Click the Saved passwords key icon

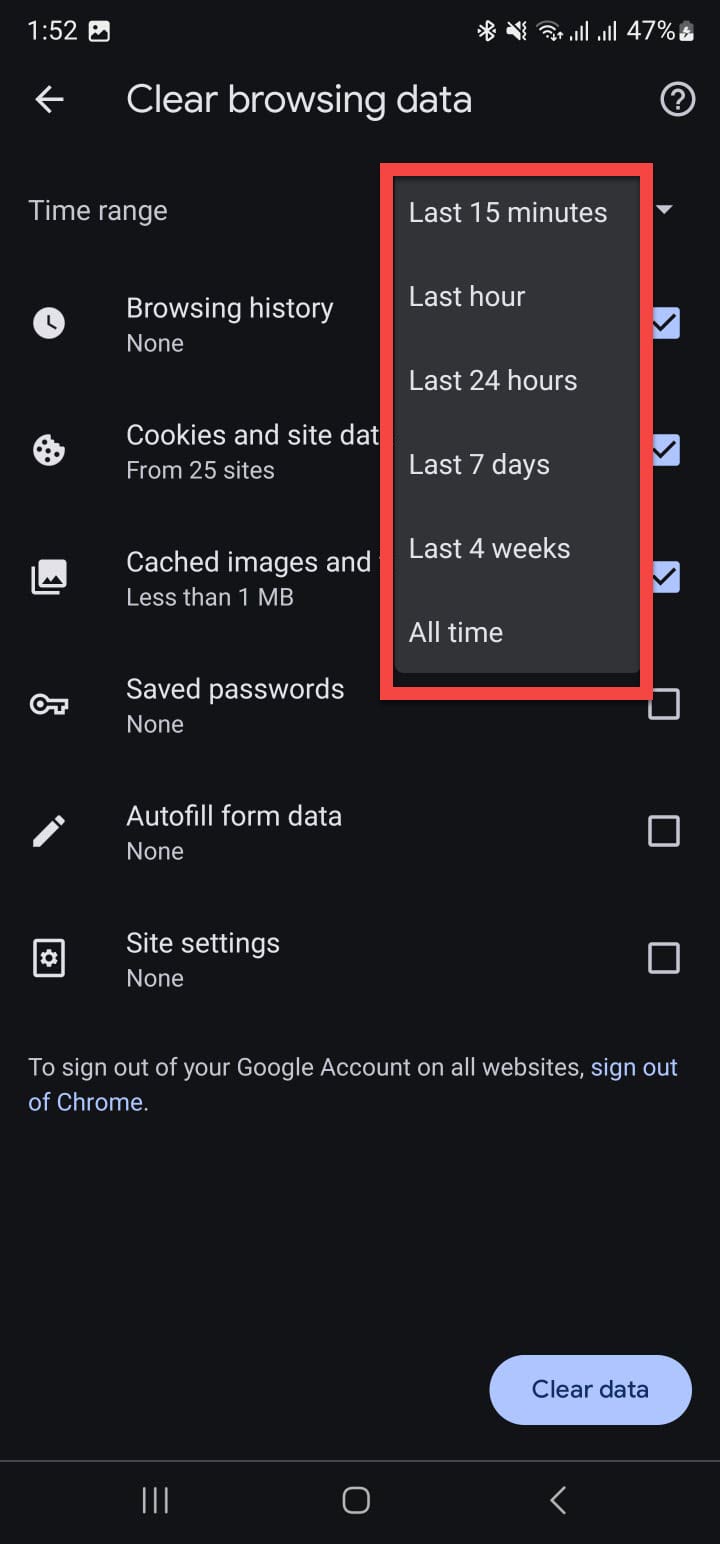[x=50, y=704]
